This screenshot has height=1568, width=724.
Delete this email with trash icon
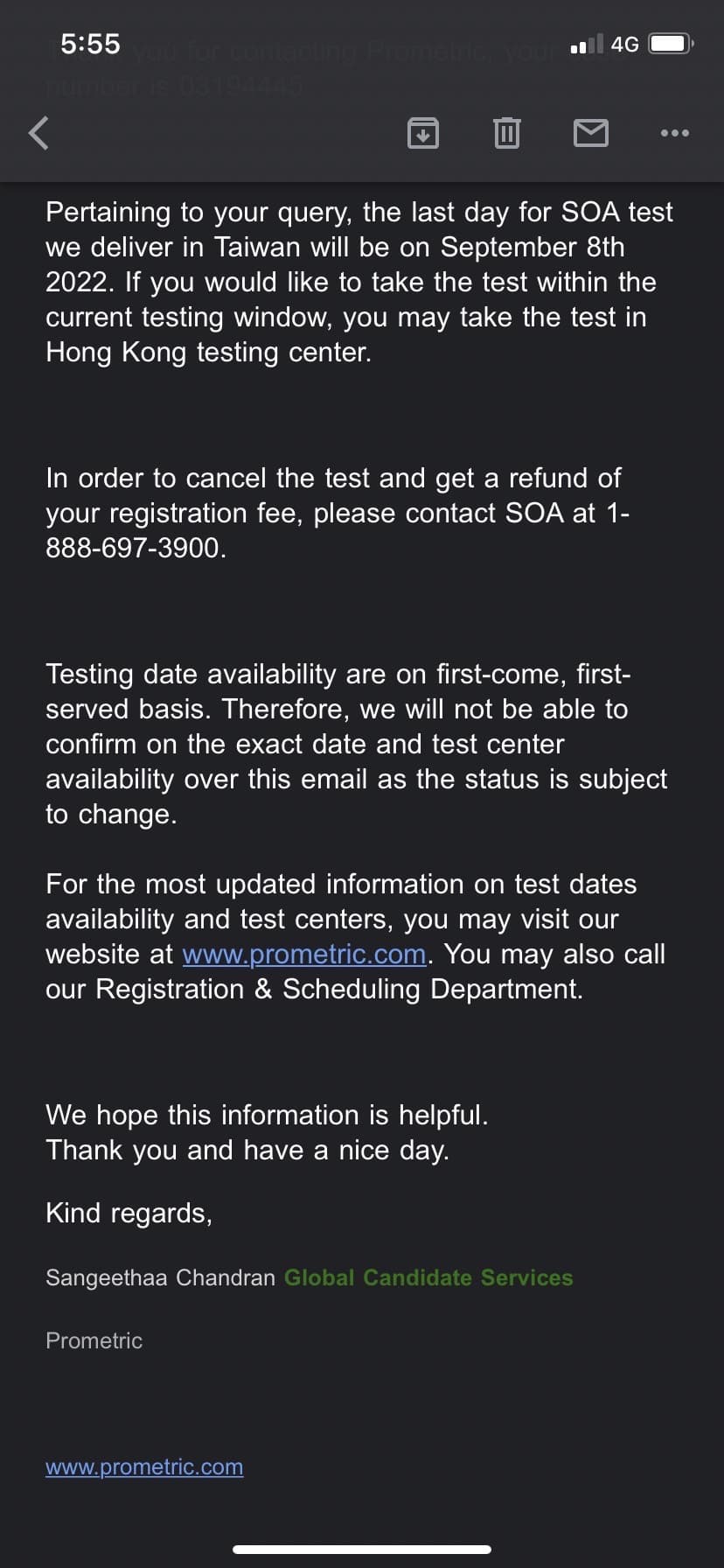(507, 133)
